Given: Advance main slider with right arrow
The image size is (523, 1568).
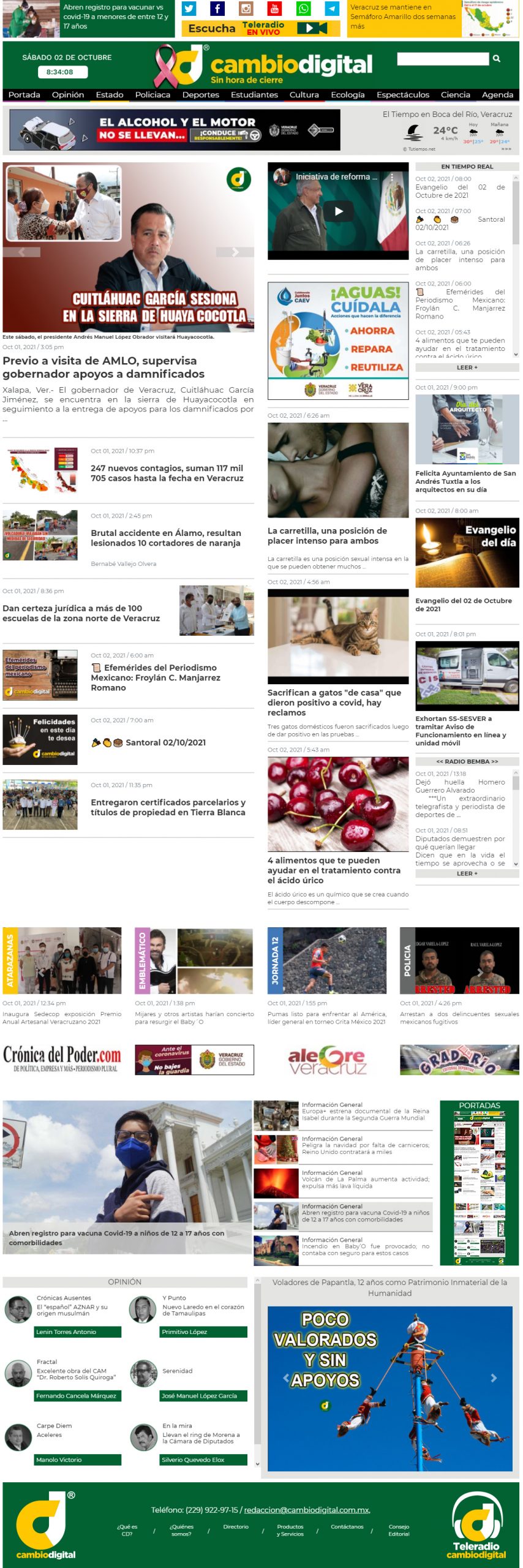Looking at the screenshot, I should click(235, 252).
